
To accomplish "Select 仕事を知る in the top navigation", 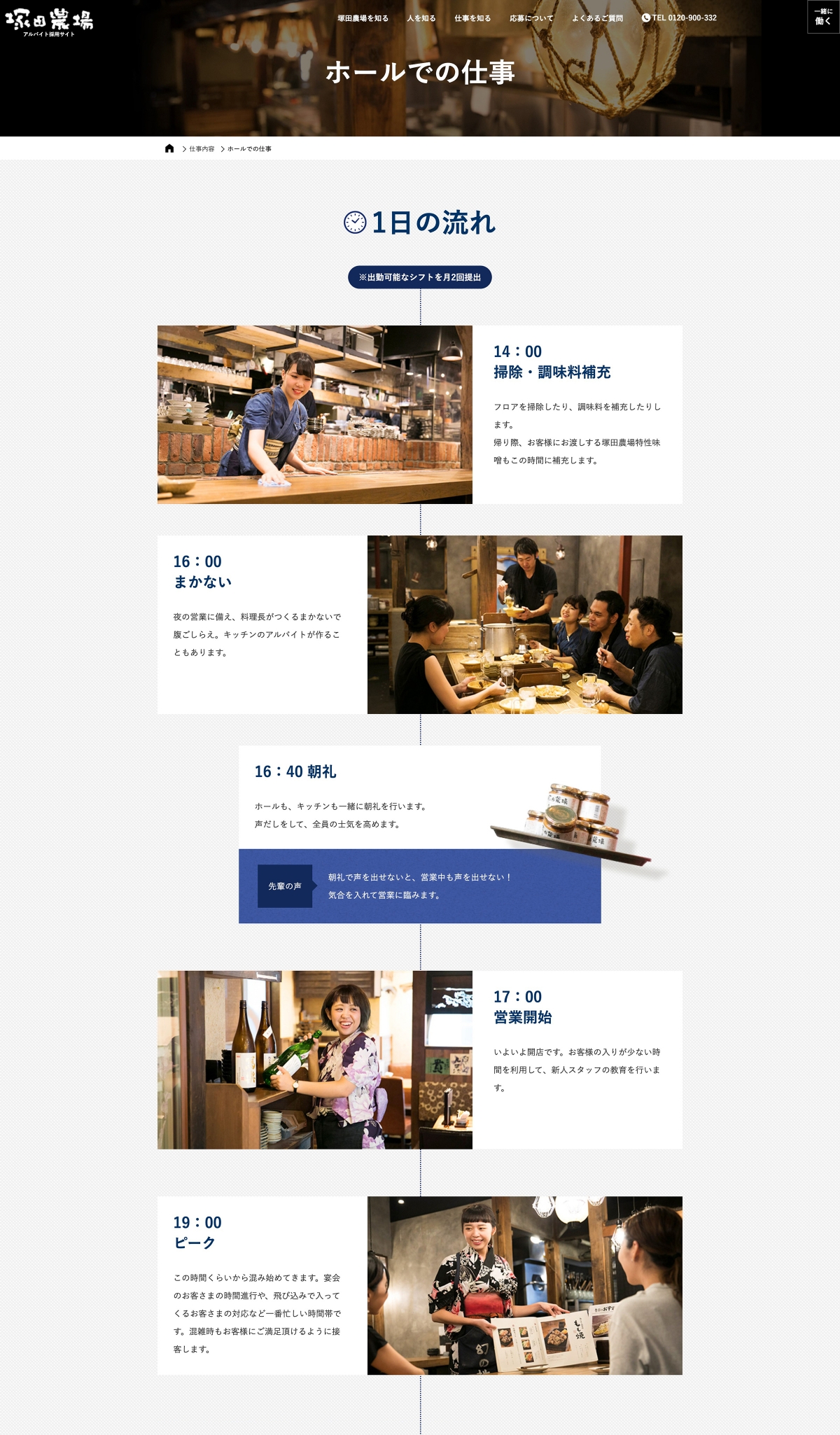I will [x=472, y=18].
